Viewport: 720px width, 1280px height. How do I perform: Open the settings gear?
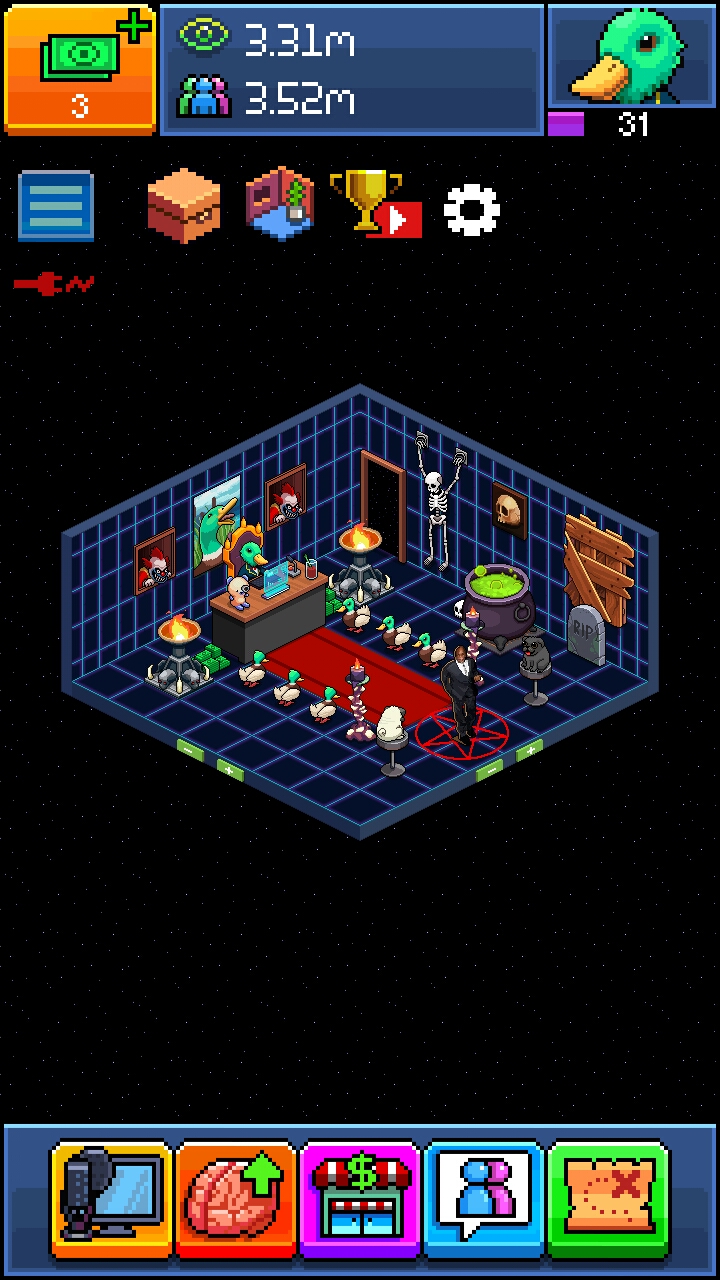tap(471, 209)
